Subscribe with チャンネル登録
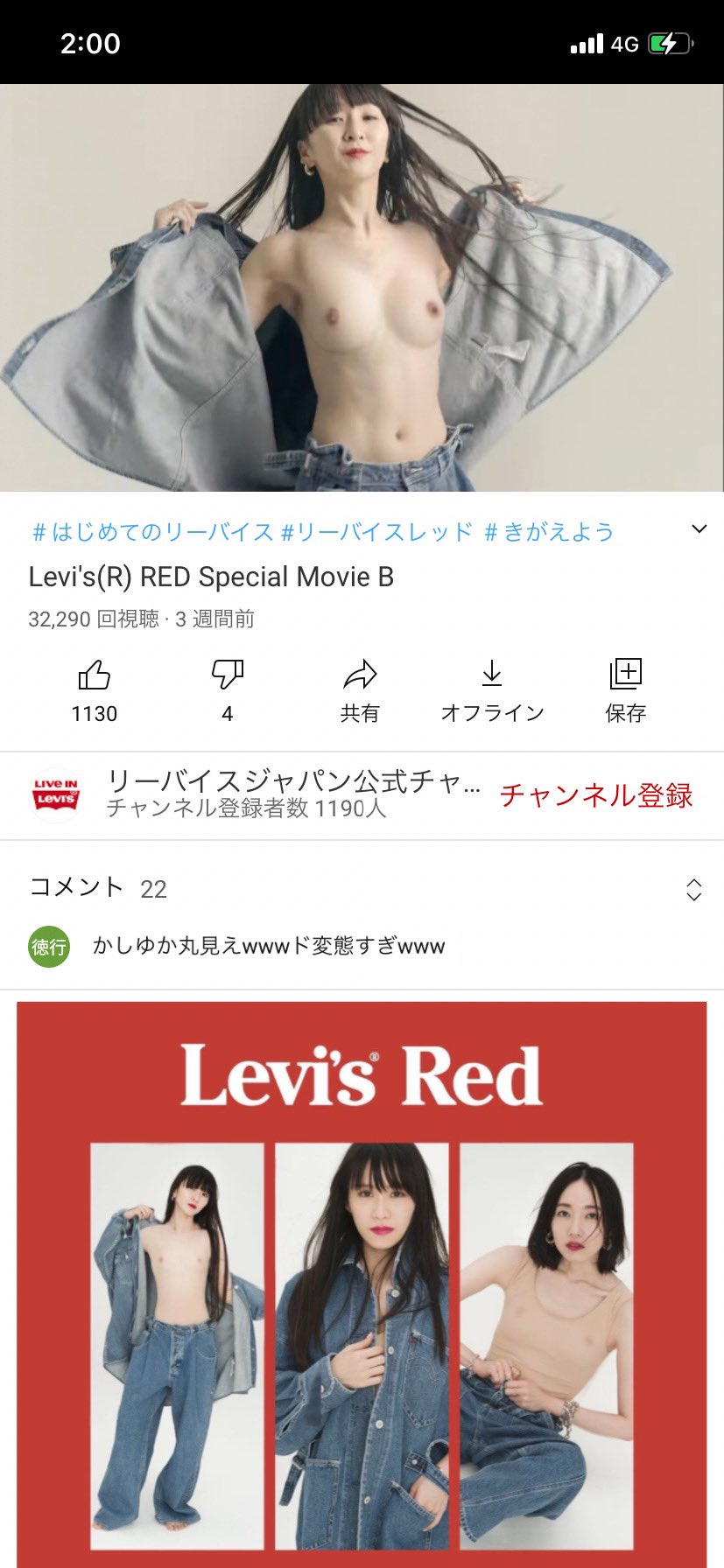Screen dimensions: 724x1568 (596, 794)
